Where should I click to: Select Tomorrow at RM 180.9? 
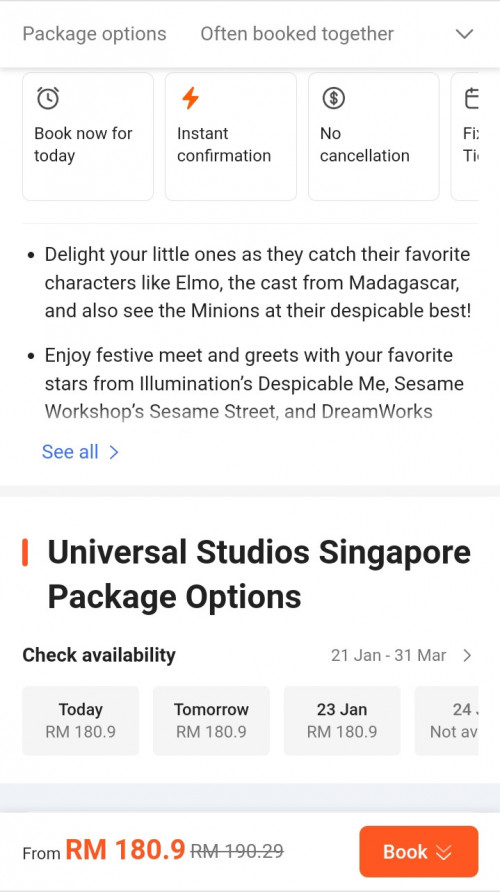click(x=211, y=721)
